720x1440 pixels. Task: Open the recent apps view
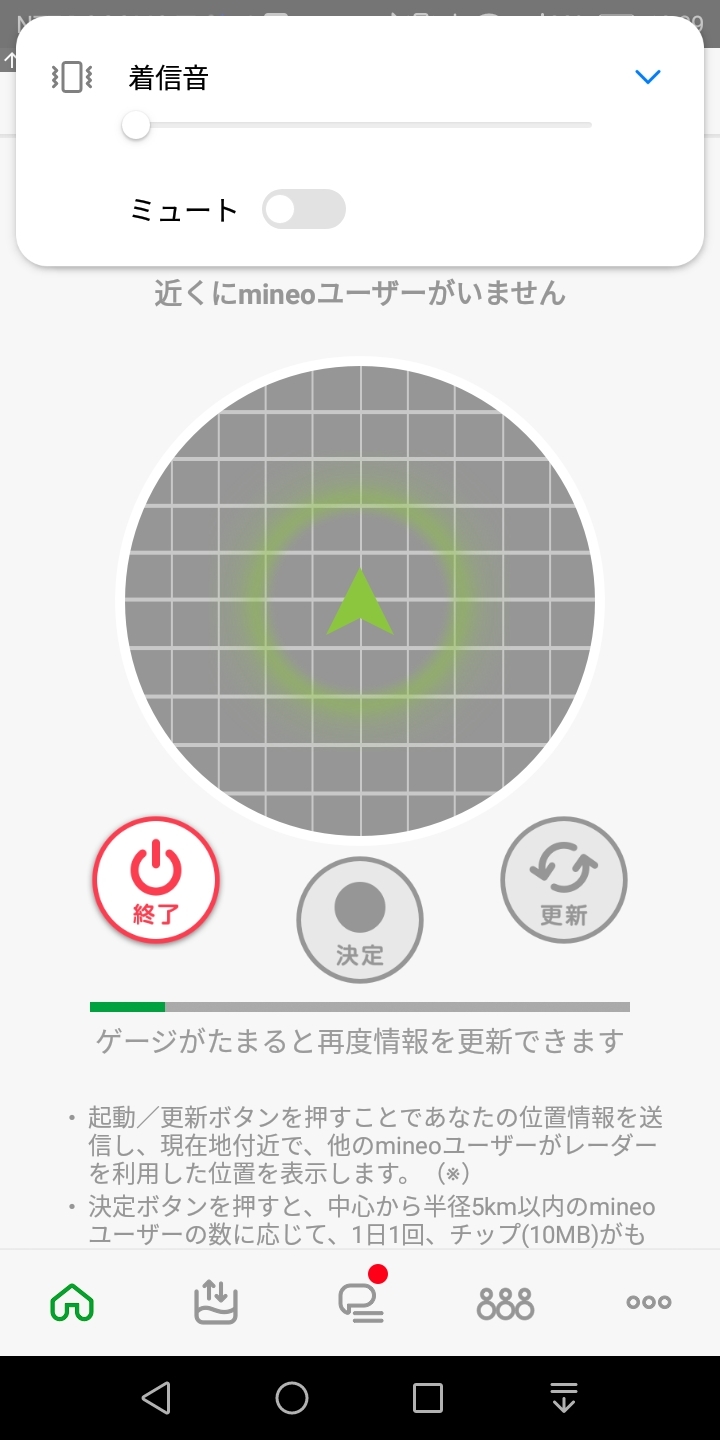428,1398
